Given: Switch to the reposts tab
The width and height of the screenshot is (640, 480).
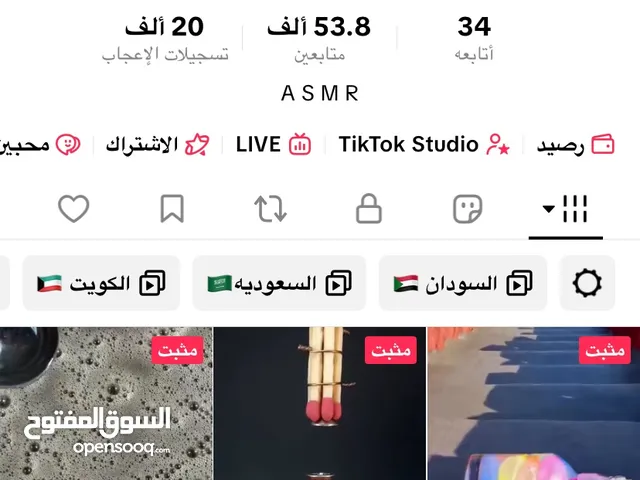Looking at the screenshot, I should tap(270, 209).
